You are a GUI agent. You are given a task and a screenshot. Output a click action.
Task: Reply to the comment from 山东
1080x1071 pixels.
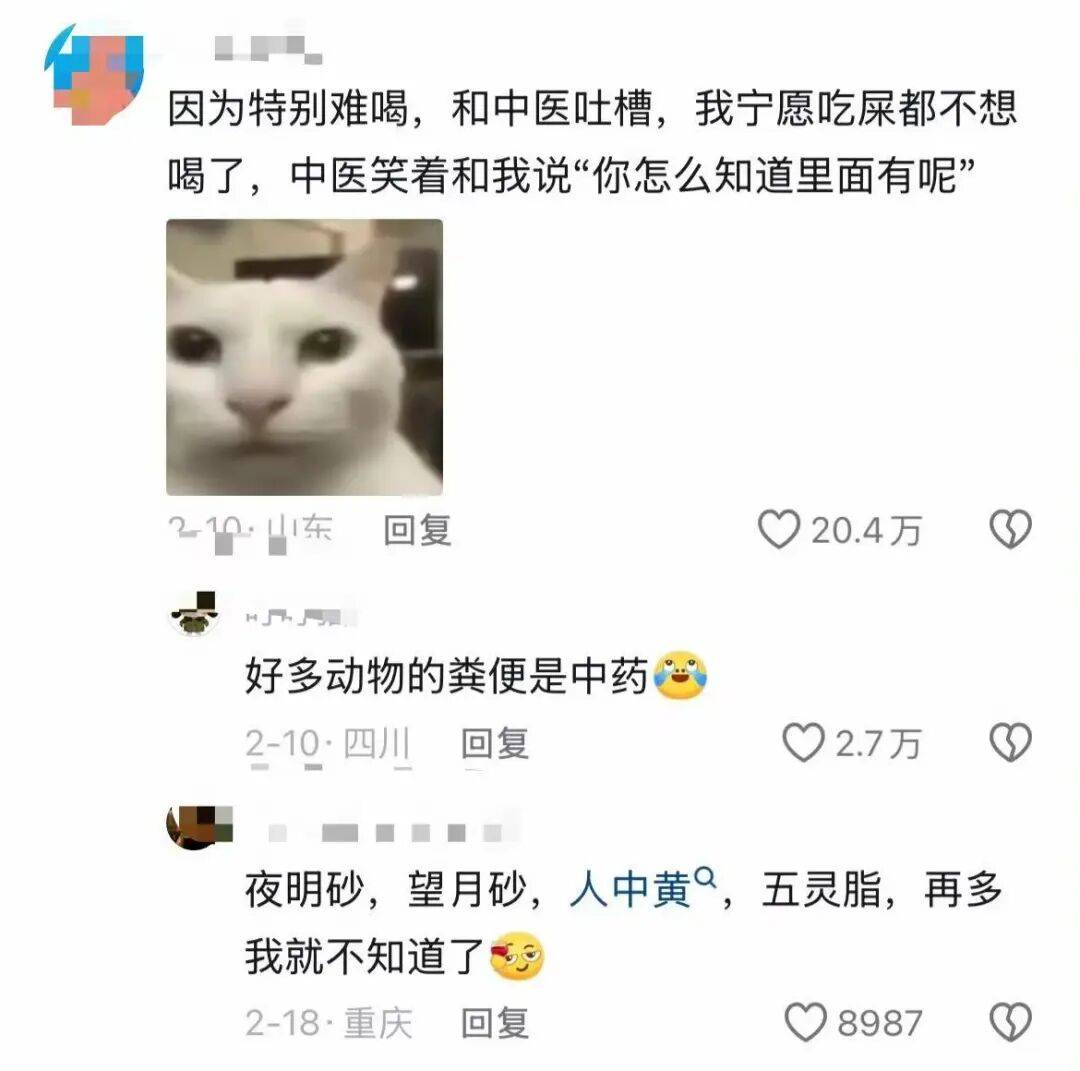417,530
